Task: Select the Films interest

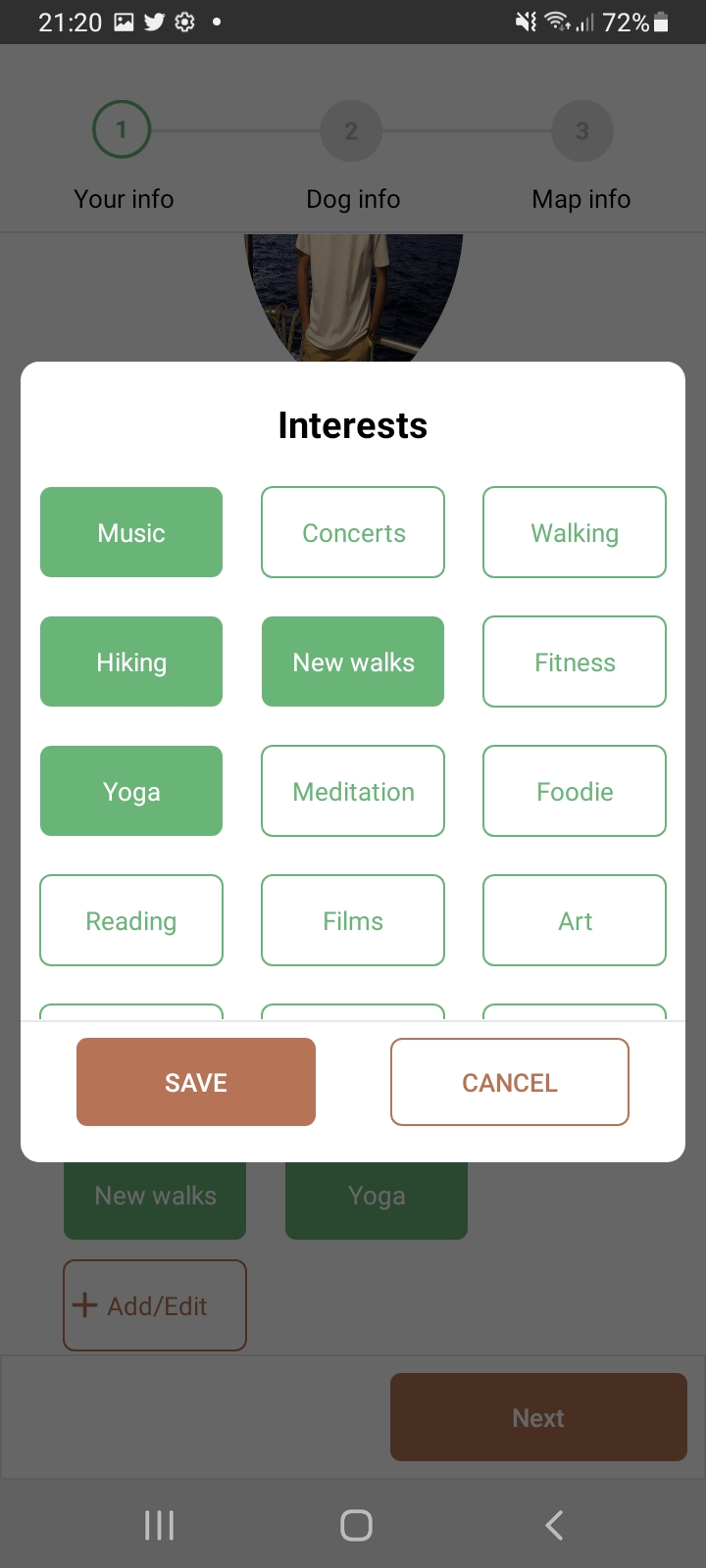Action: (353, 920)
